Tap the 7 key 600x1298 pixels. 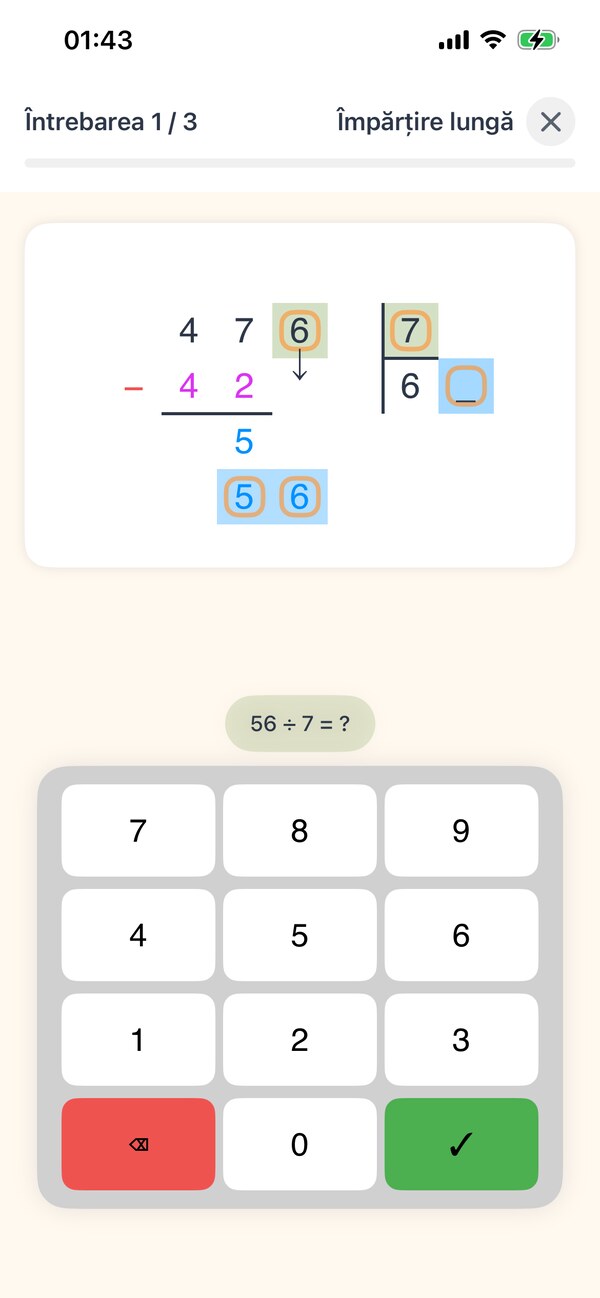coord(138,830)
